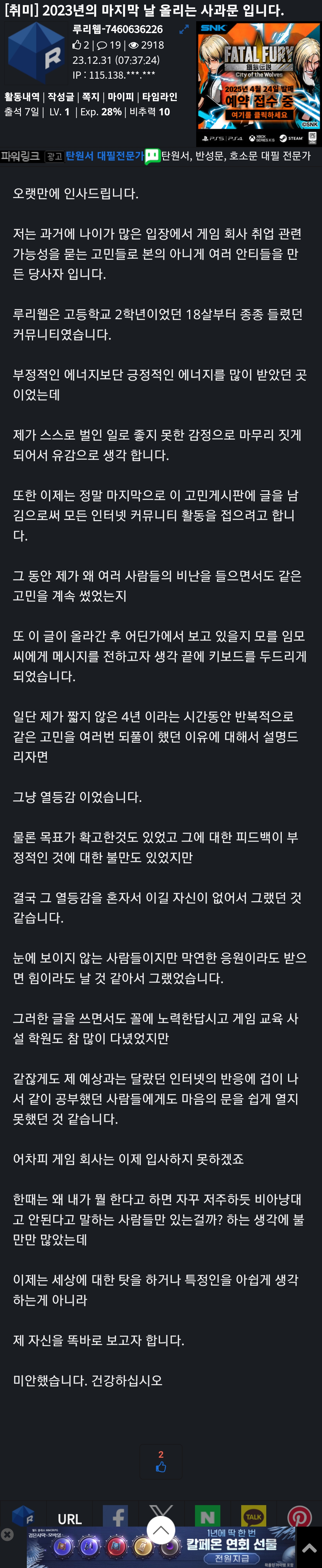This screenshot has width=322, height=1568.
Task: Share the post to Ruliweb
Action: coord(23,1517)
